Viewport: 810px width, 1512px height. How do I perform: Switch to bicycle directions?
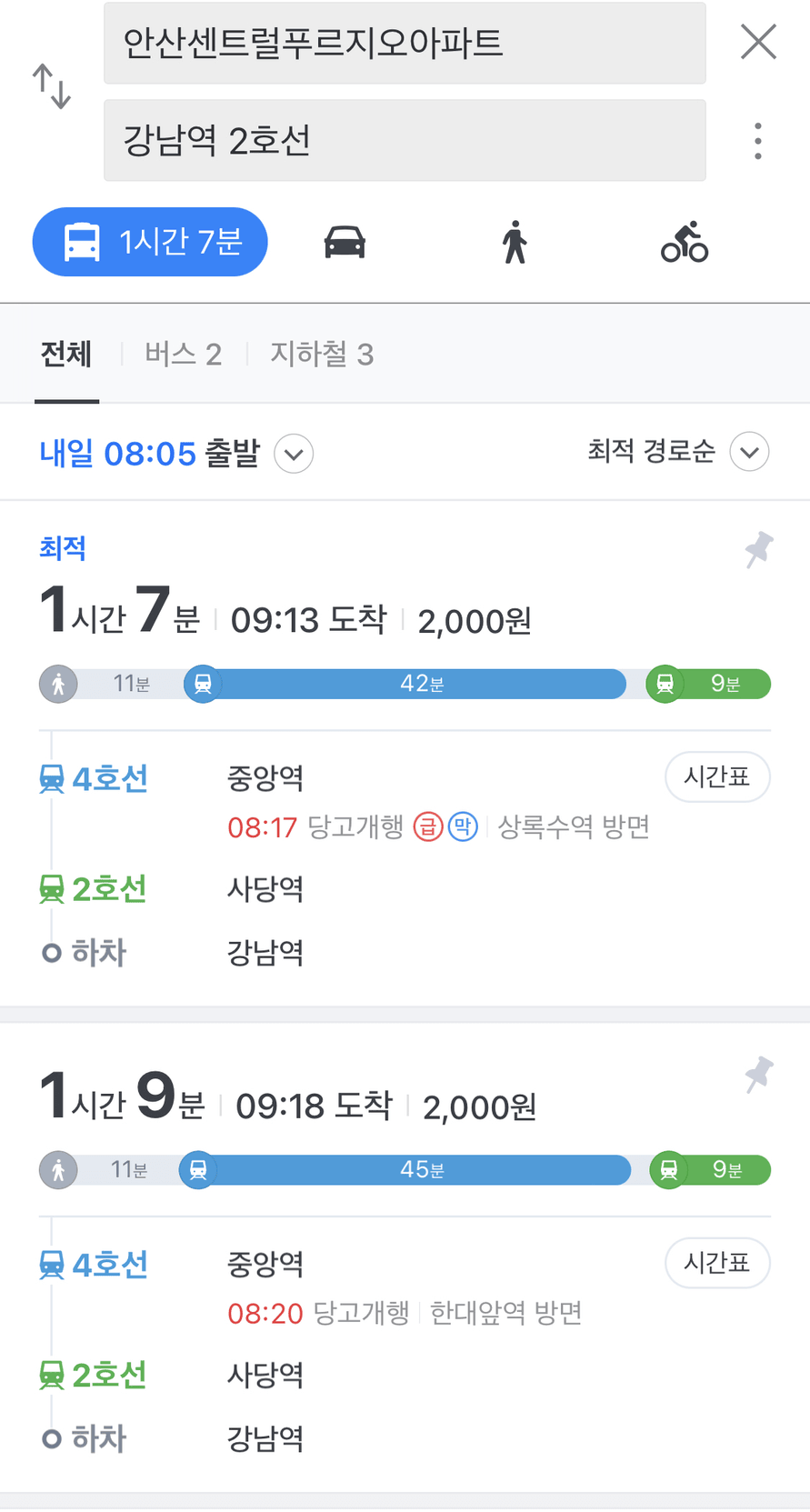(x=685, y=243)
